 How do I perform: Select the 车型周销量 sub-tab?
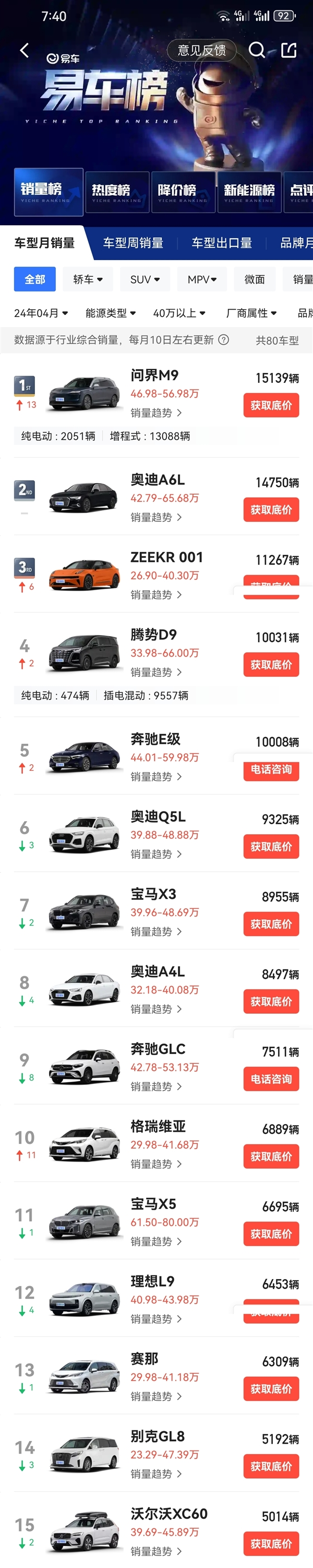point(133,243)
